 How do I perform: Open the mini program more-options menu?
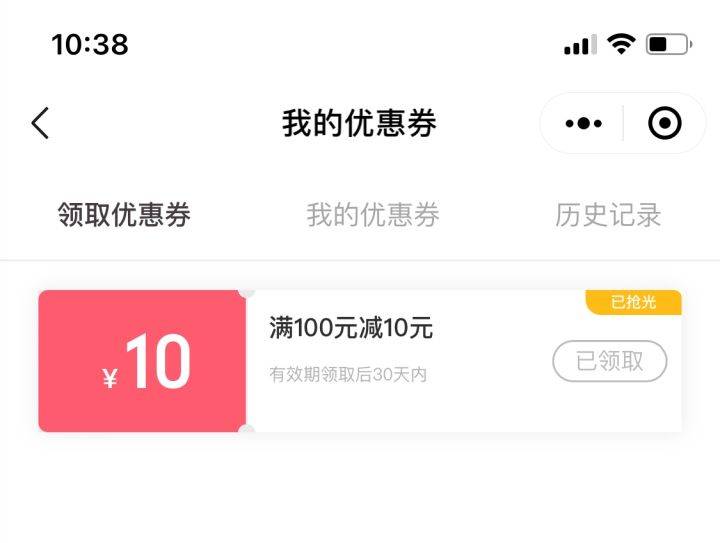tap(584, 124)
